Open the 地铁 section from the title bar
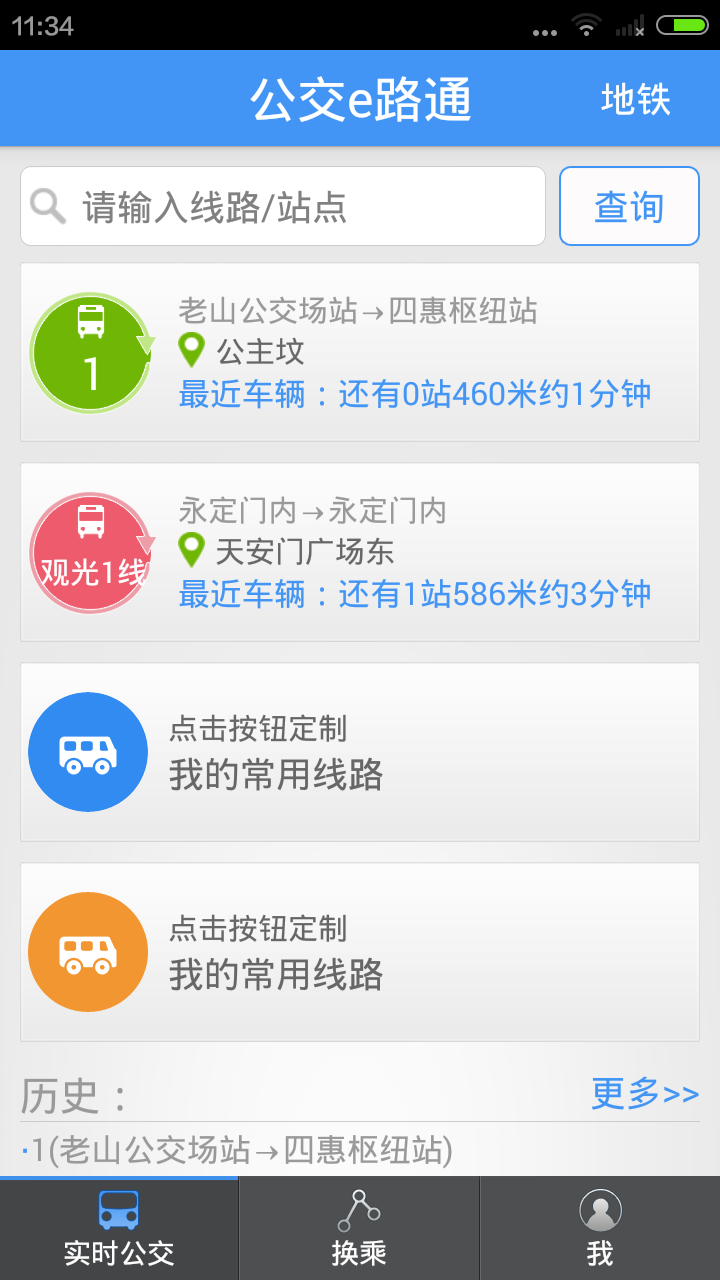The image size is (720, 1280). pos(636,99)
